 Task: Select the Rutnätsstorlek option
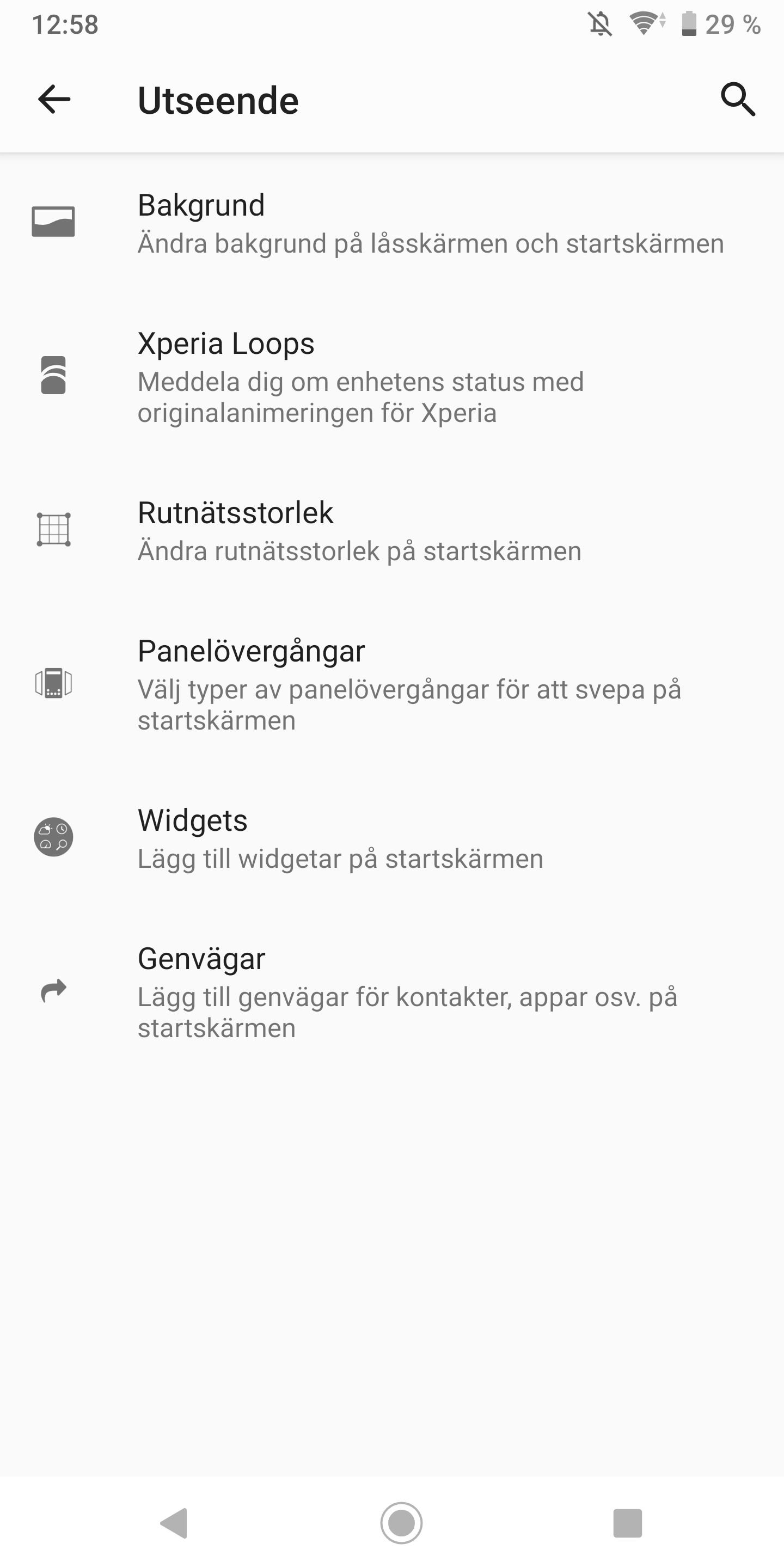pos(392,531)
